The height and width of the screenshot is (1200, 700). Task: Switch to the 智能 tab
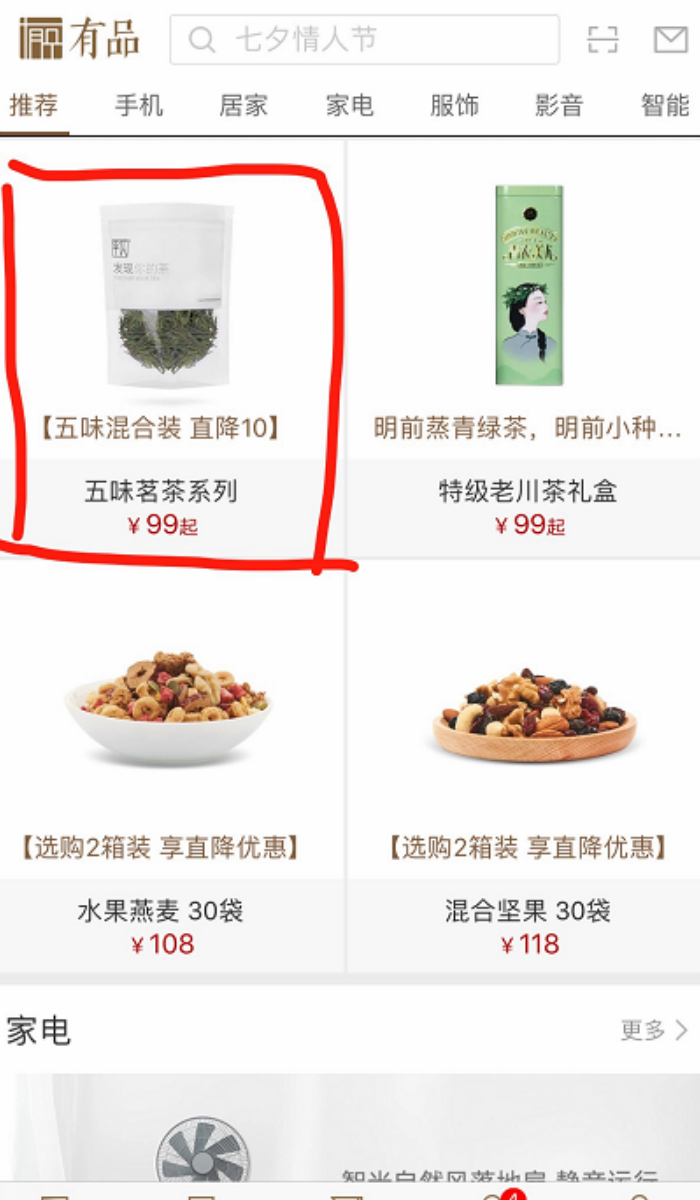664,105
